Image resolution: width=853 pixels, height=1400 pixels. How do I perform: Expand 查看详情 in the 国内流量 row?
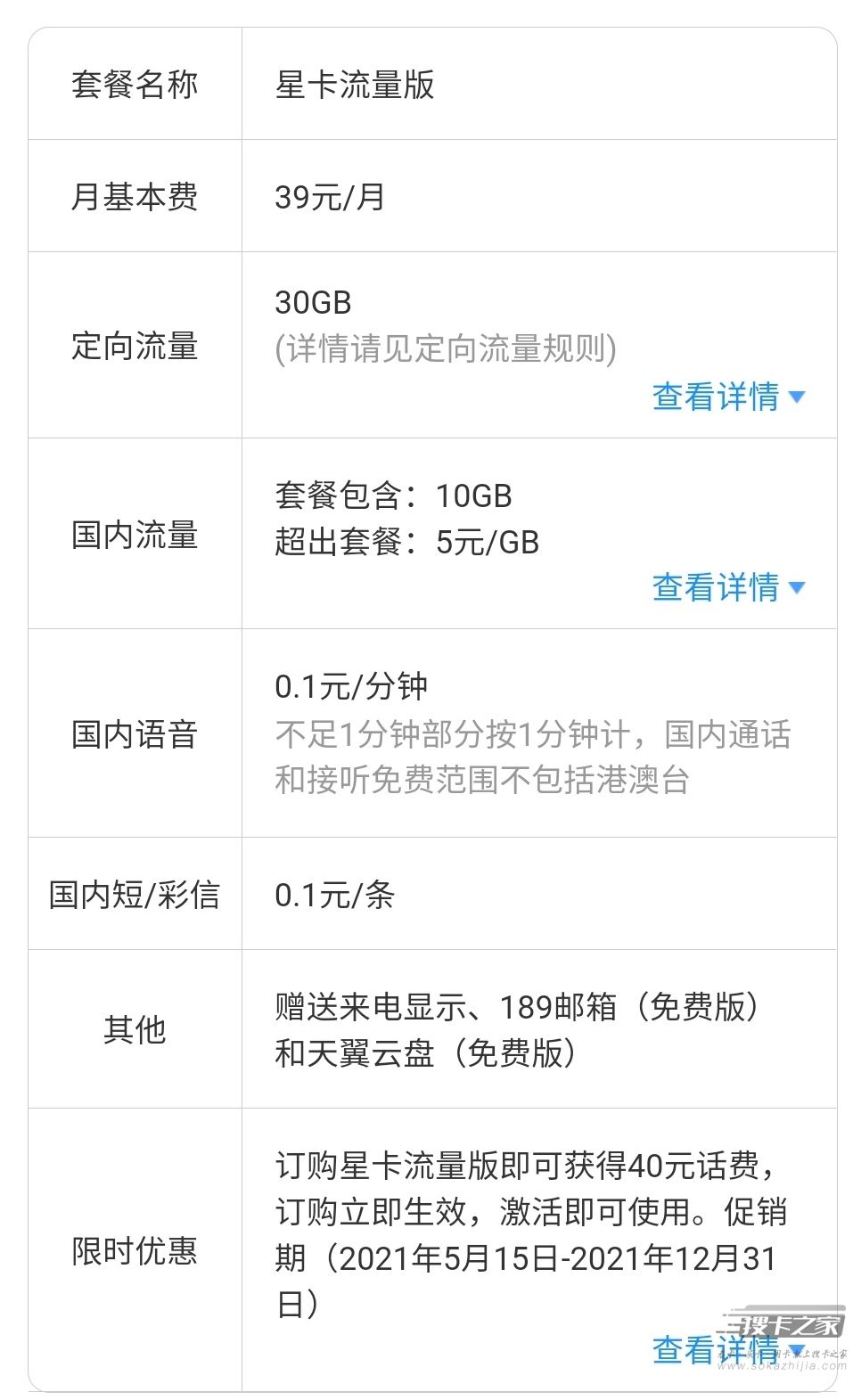tap(728, 587)
